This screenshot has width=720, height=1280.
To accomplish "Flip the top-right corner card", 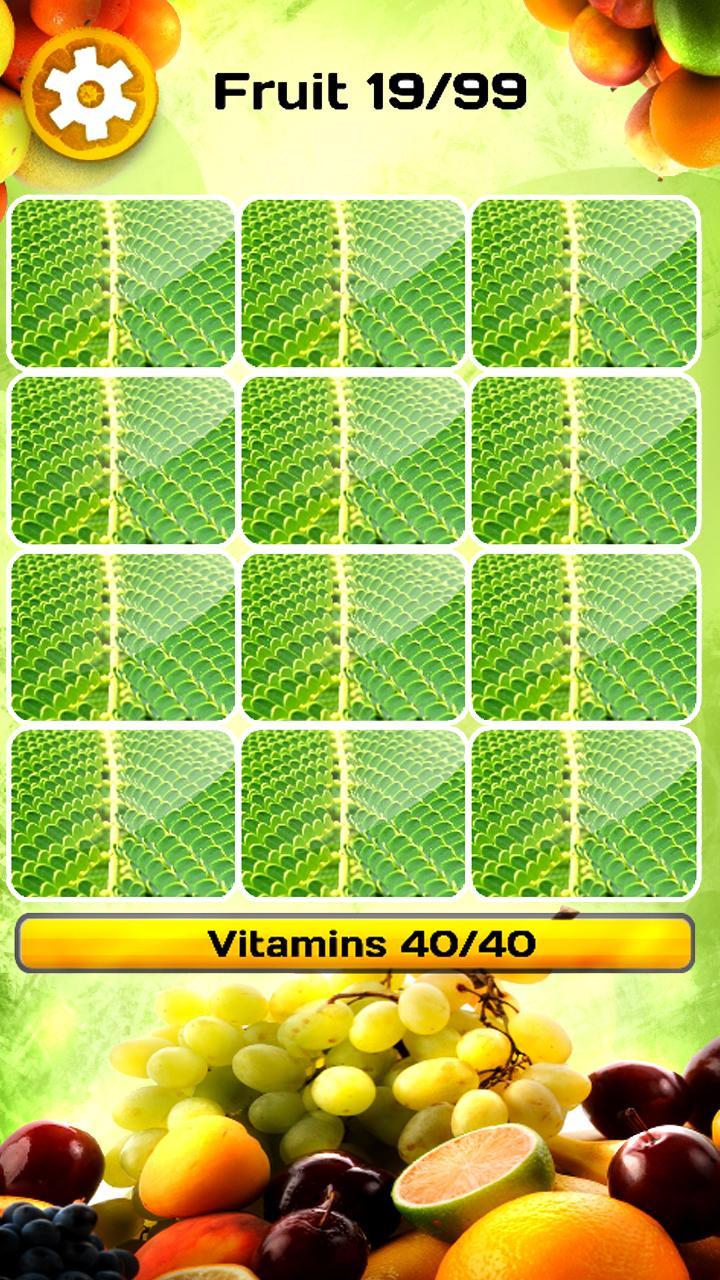I will (x=584, y=283).
